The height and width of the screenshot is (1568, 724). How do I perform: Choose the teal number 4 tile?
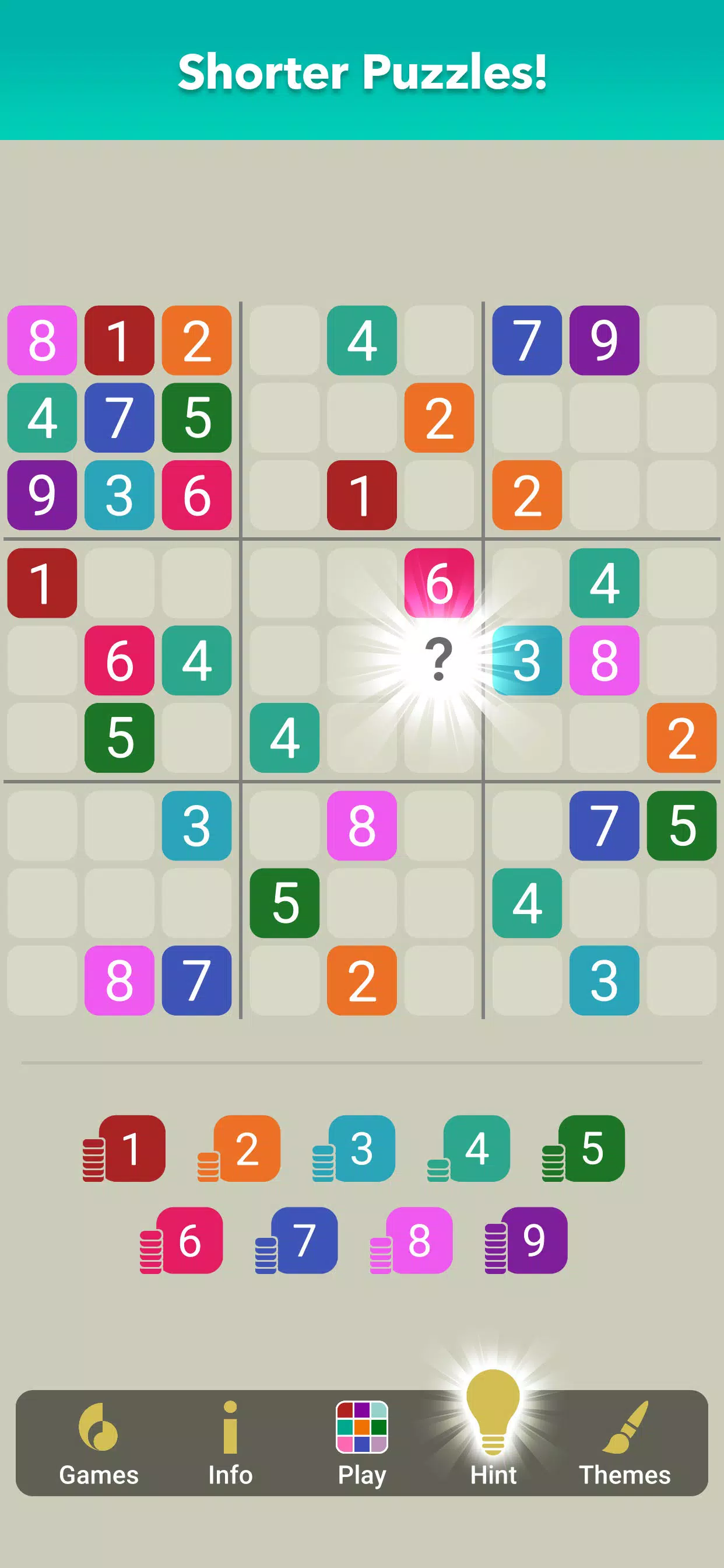click(x=476, y=1149)
